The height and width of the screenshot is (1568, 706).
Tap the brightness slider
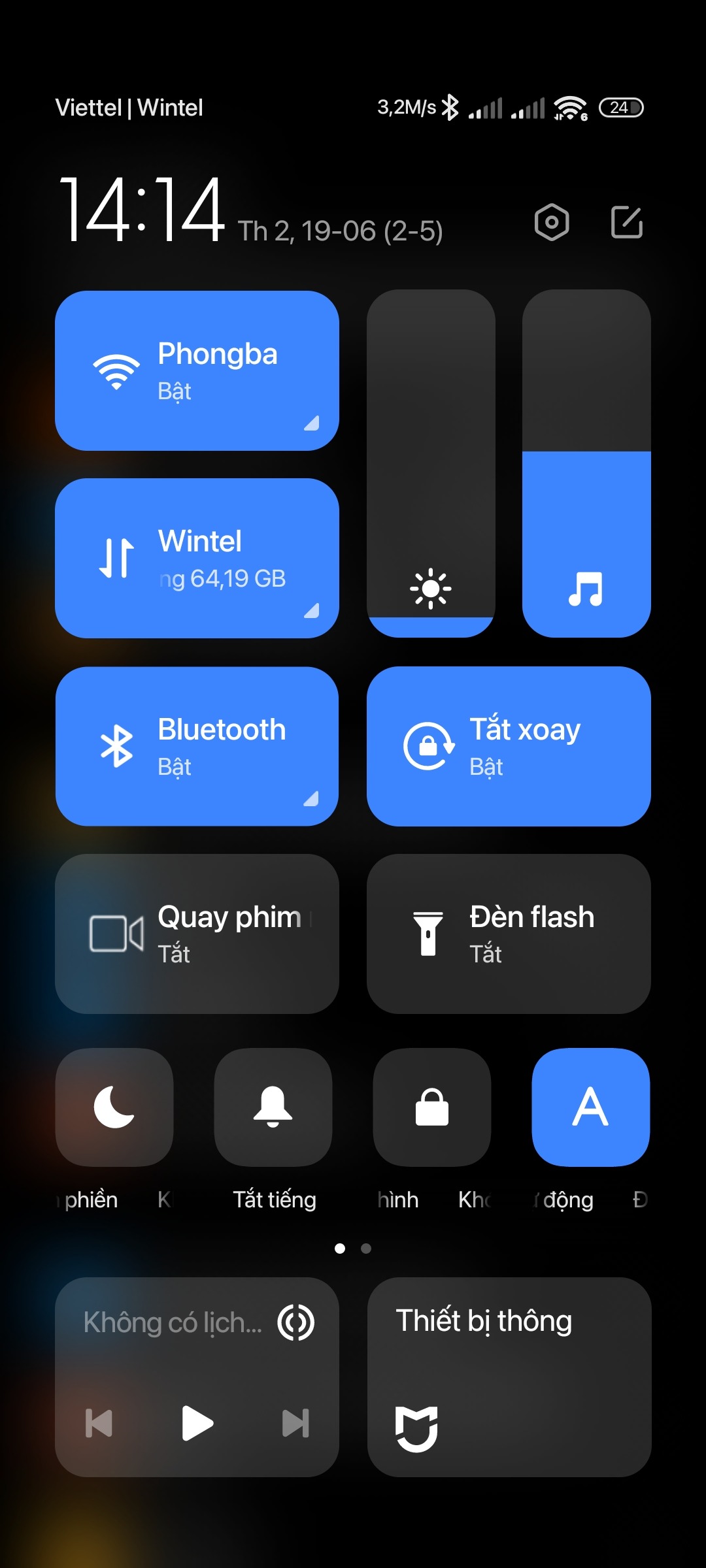pos(431,463)
